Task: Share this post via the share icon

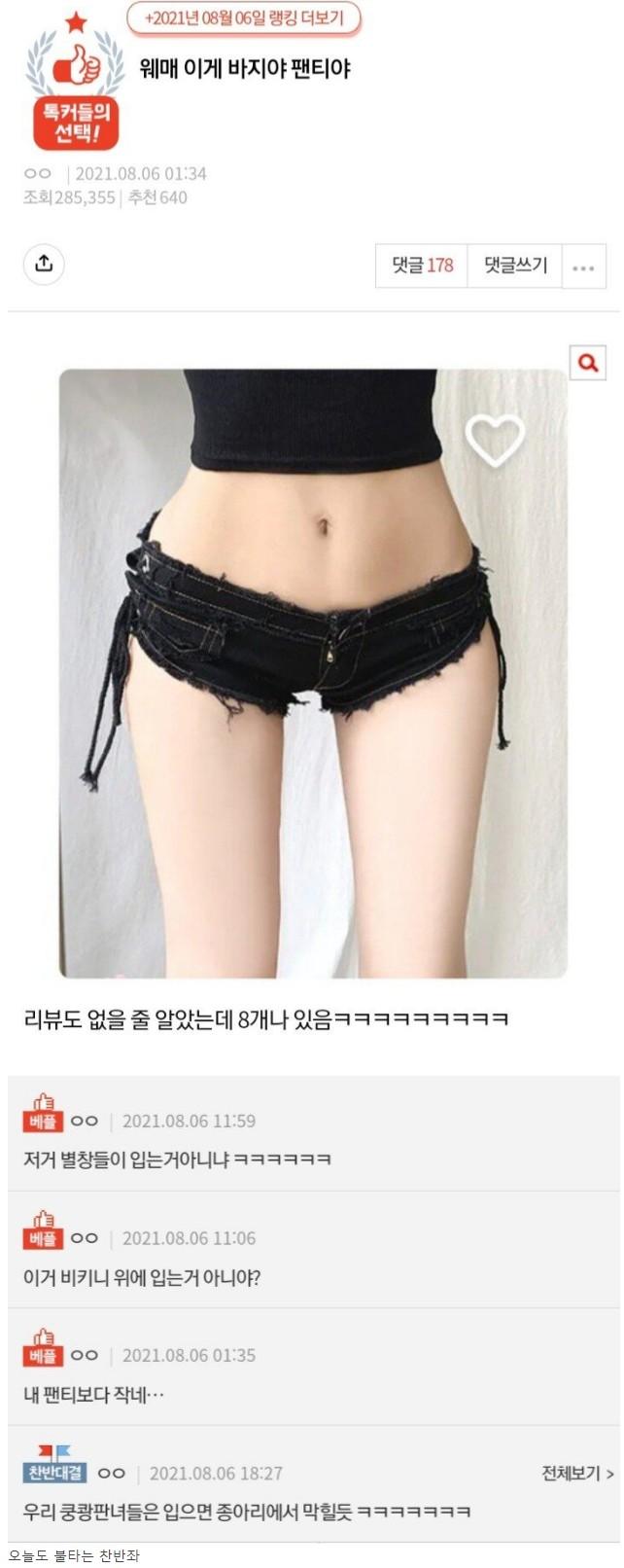Action: point(44,264)
